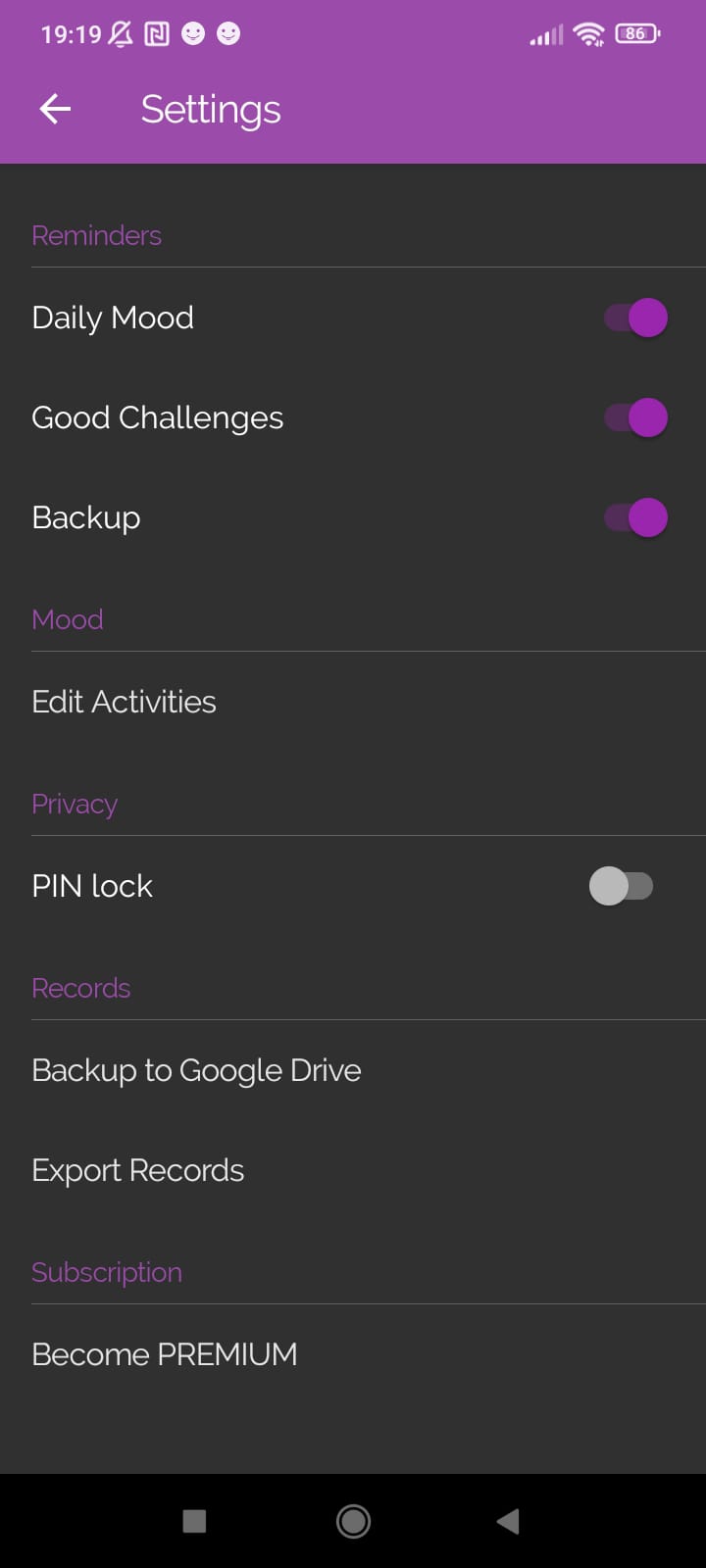Tap the second smiley notification icon

click(x=228, y=33)
